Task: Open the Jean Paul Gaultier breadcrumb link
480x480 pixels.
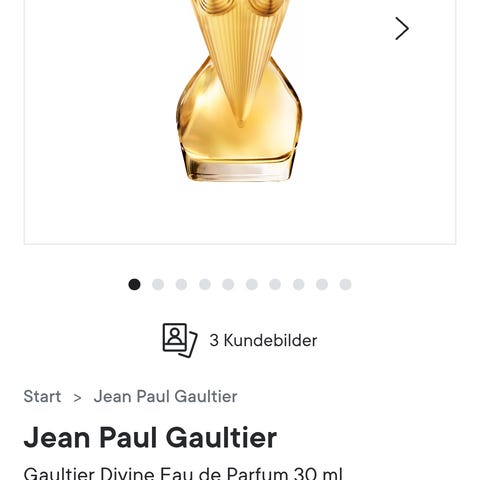Action: [165, 396]
